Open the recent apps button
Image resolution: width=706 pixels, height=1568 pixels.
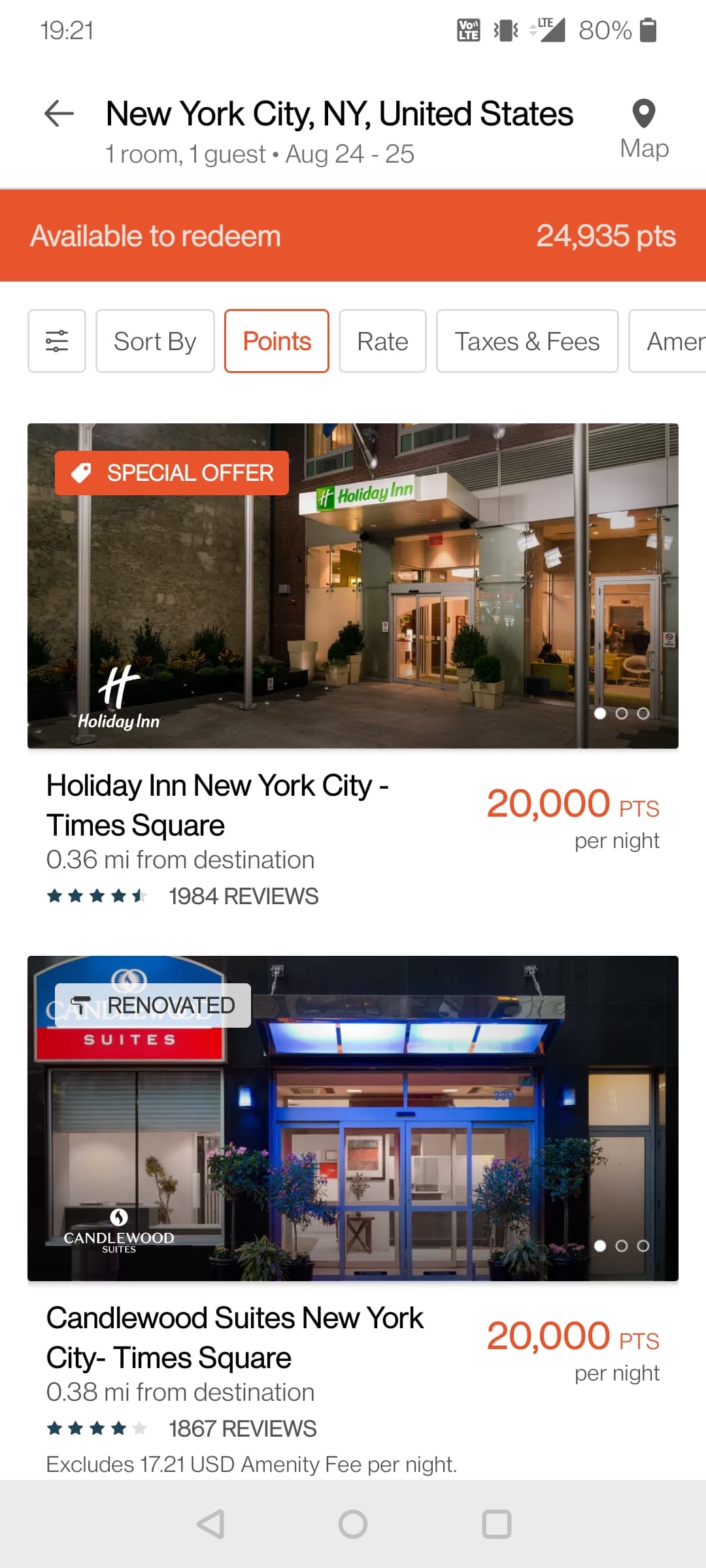[x=497, y=1524]
